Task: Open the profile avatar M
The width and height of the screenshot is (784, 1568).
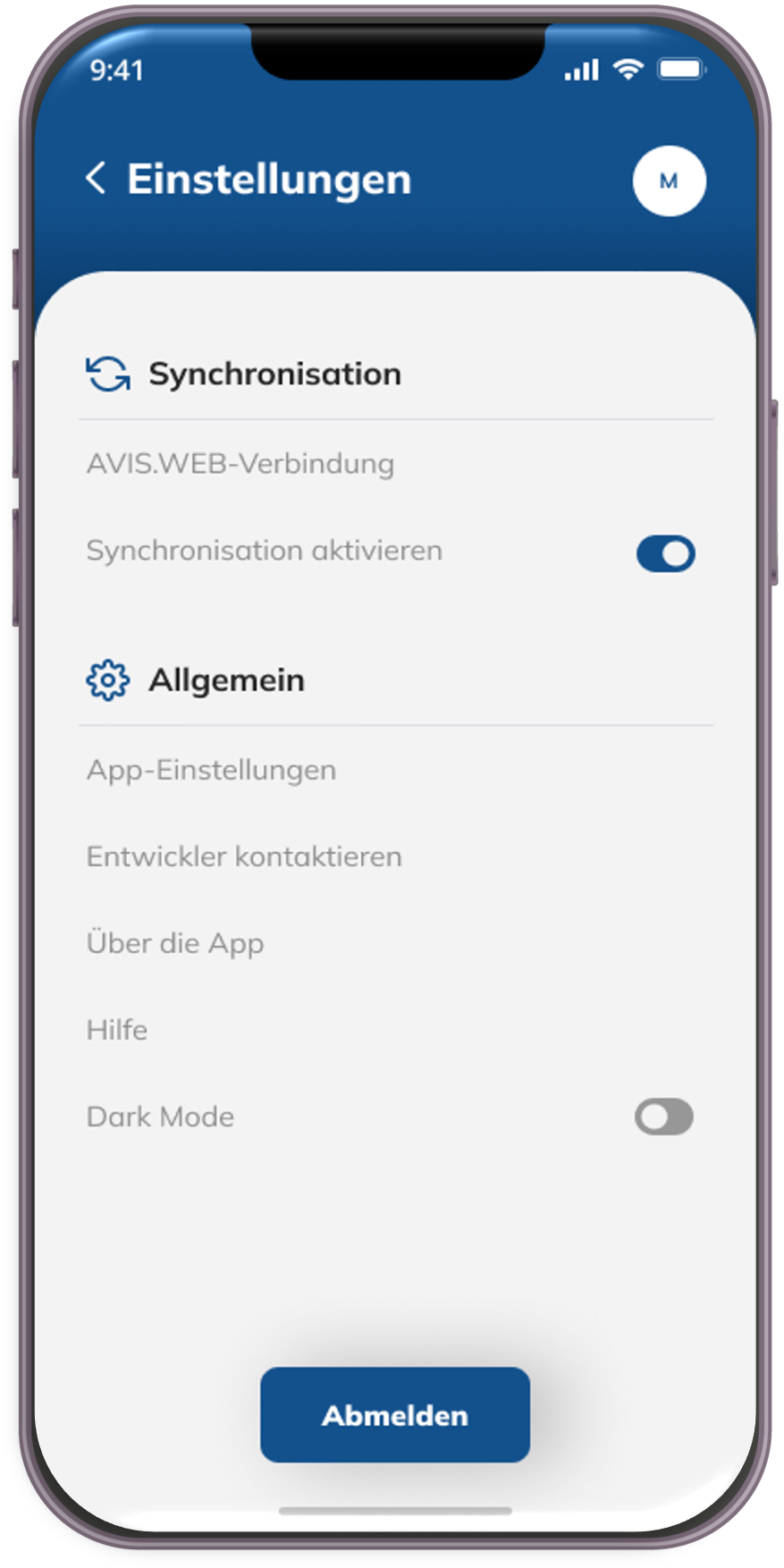Action: (x=669, y=181)
